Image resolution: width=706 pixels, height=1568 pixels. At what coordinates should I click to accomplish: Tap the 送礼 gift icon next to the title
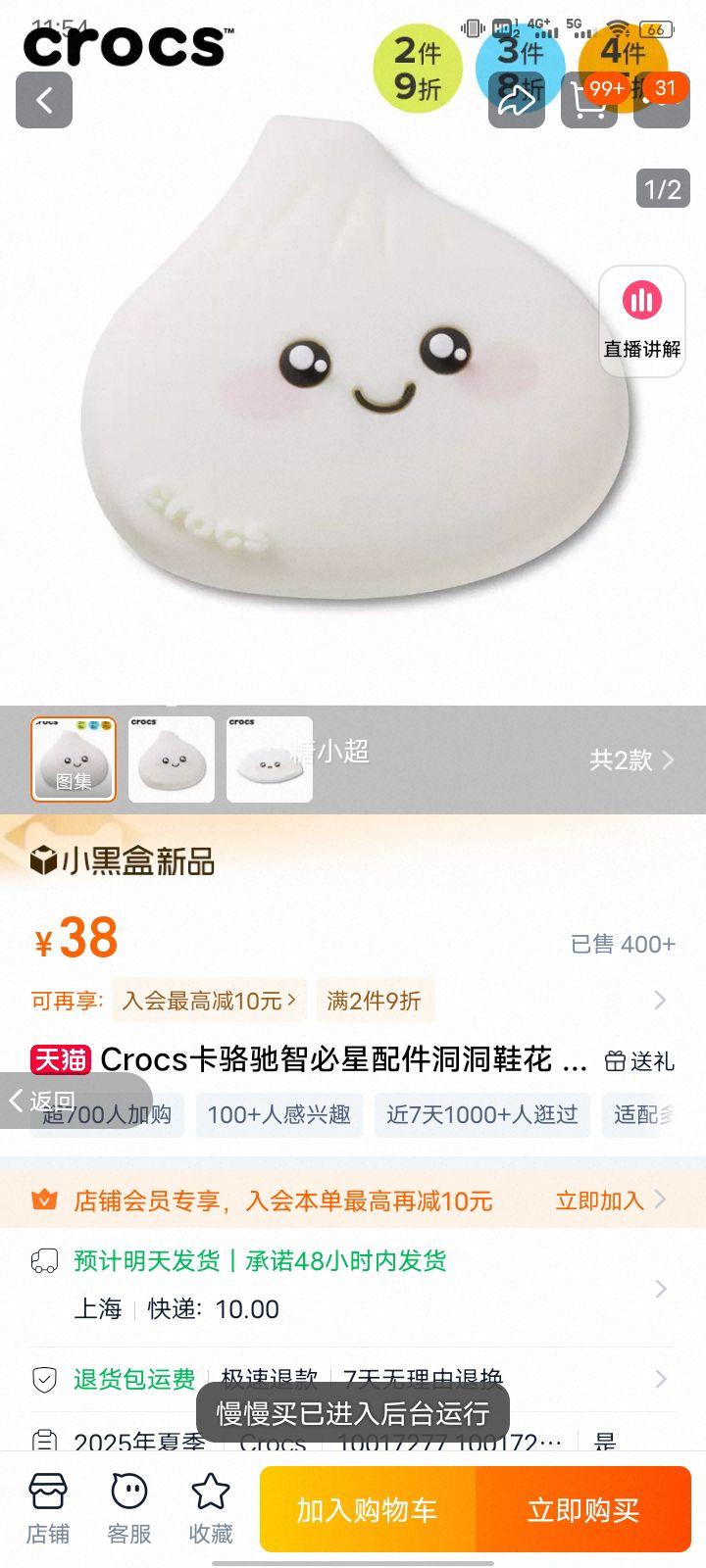tap(639, 1061)
